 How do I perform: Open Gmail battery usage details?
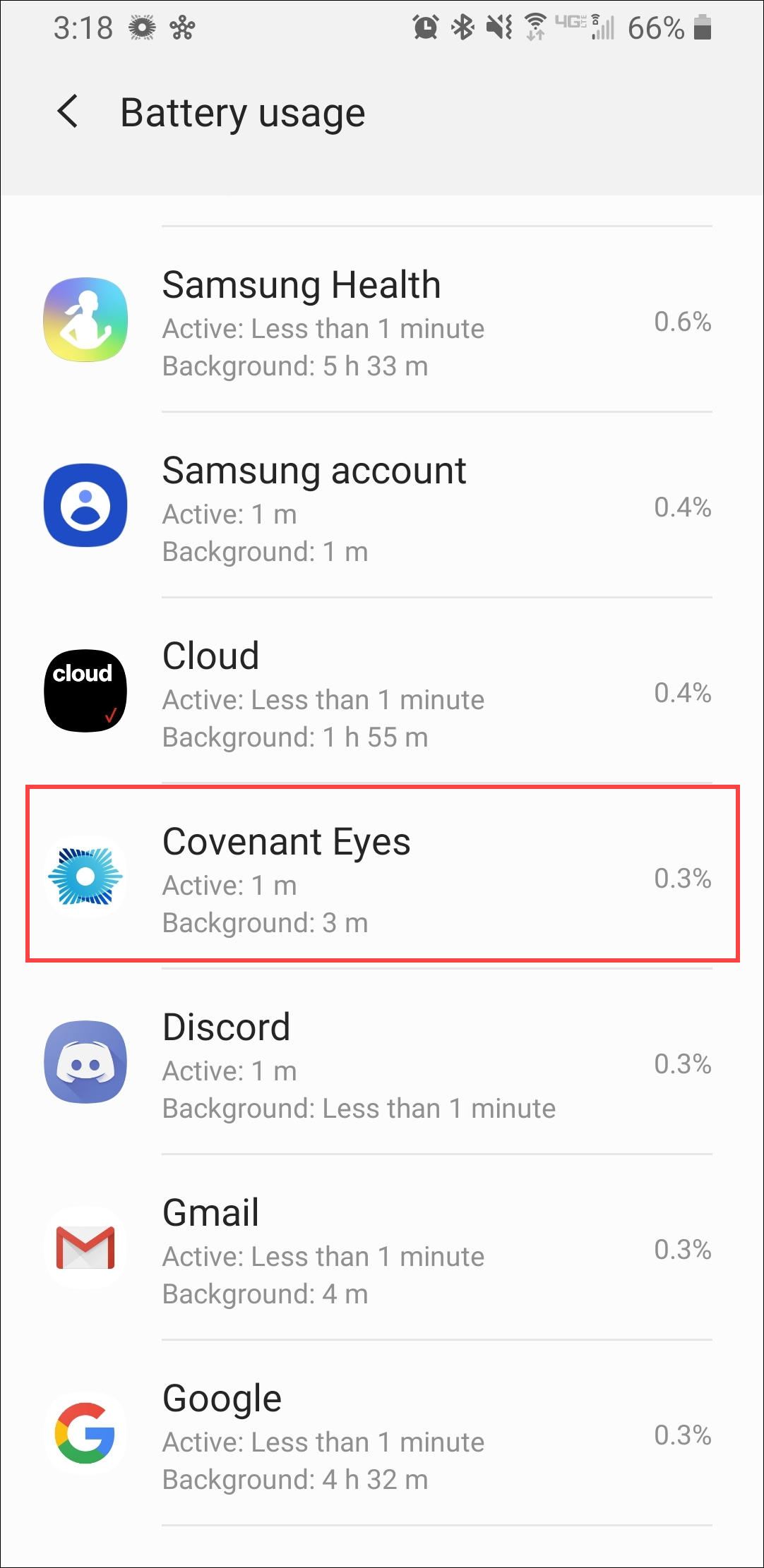pyautogui.click(x=382, y=1248)
